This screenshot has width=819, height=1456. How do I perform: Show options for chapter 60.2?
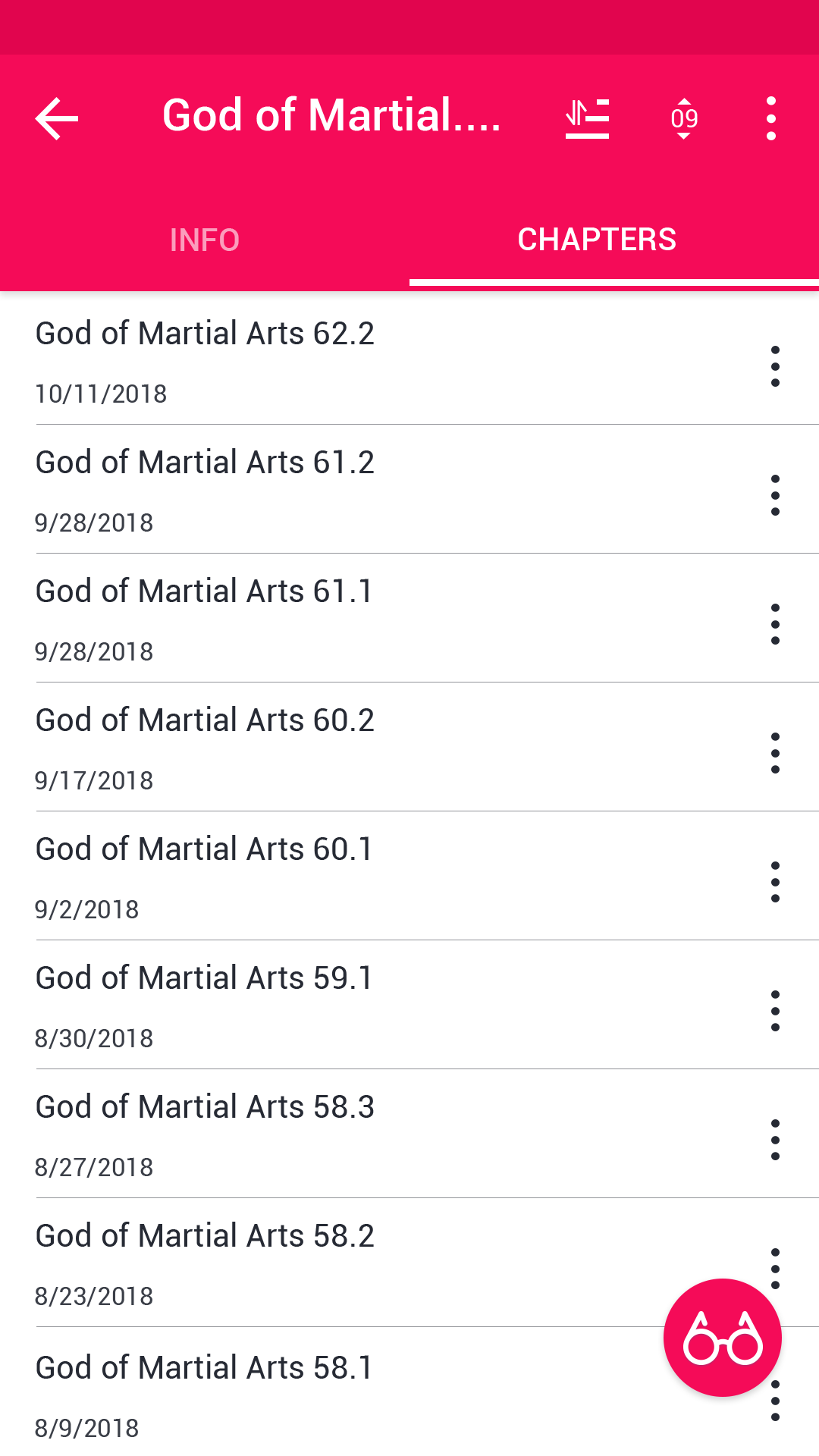pyautogui.click(x=775, y=753)
